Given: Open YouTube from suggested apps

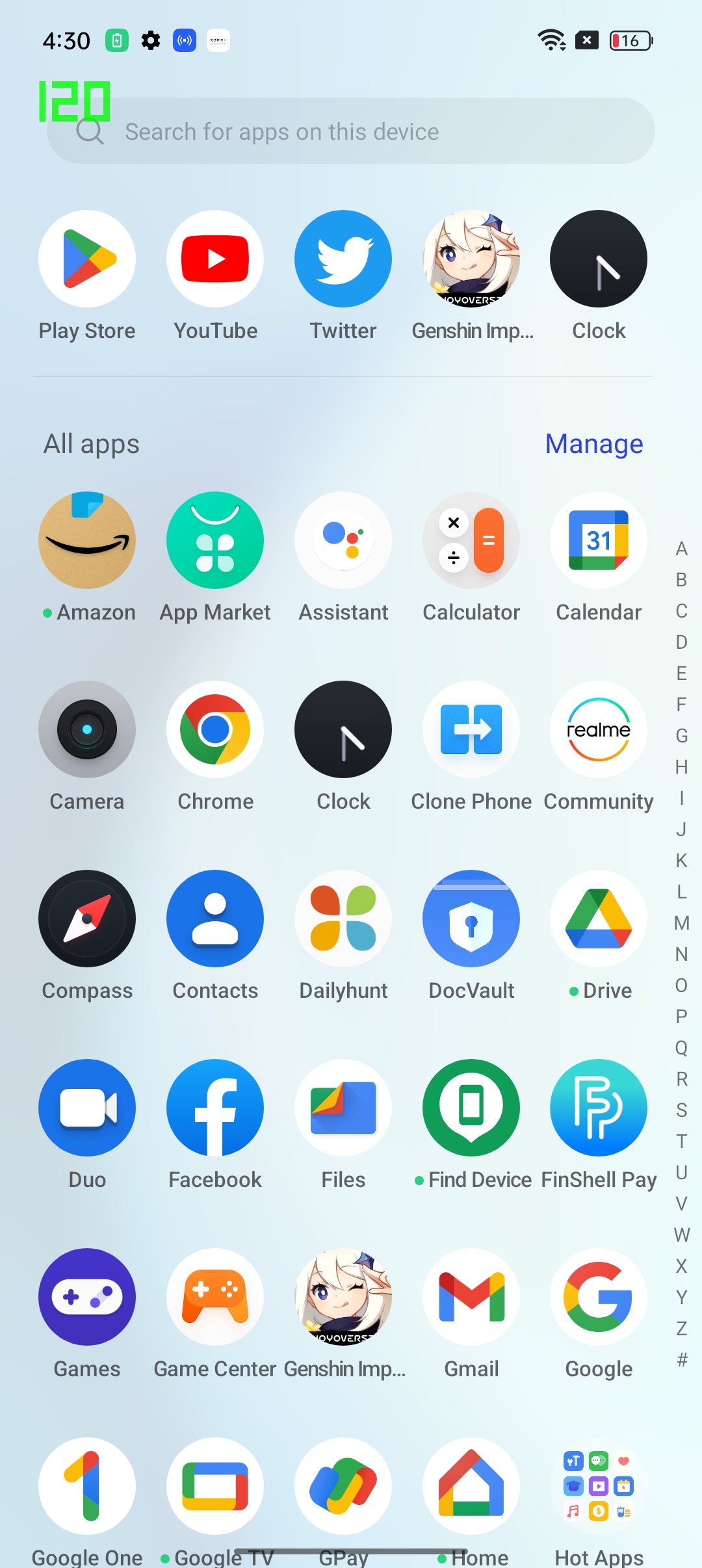Looking at the screenshot, I should [215, 259].
